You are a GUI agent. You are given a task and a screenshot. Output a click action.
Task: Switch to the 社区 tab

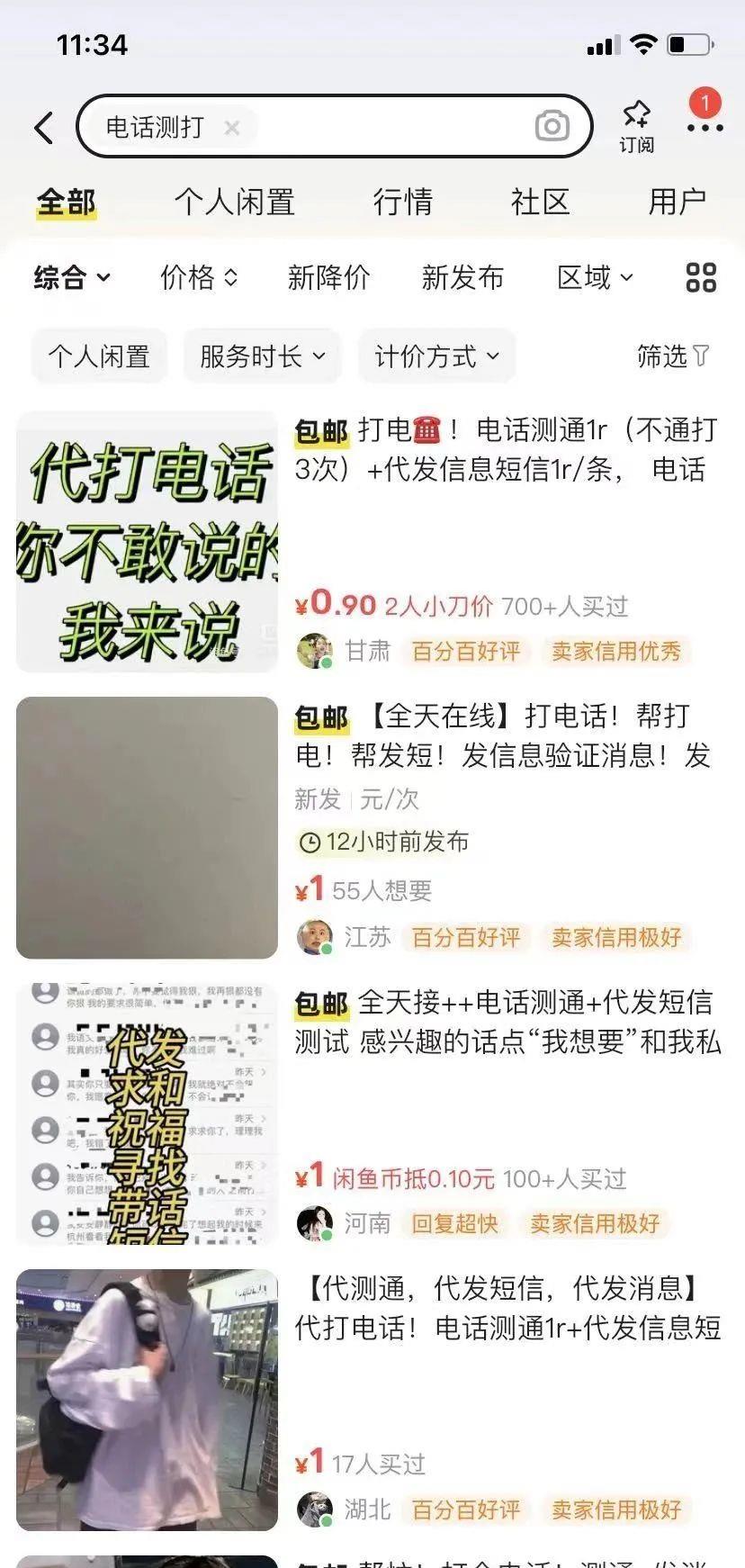tap(540, 202)
